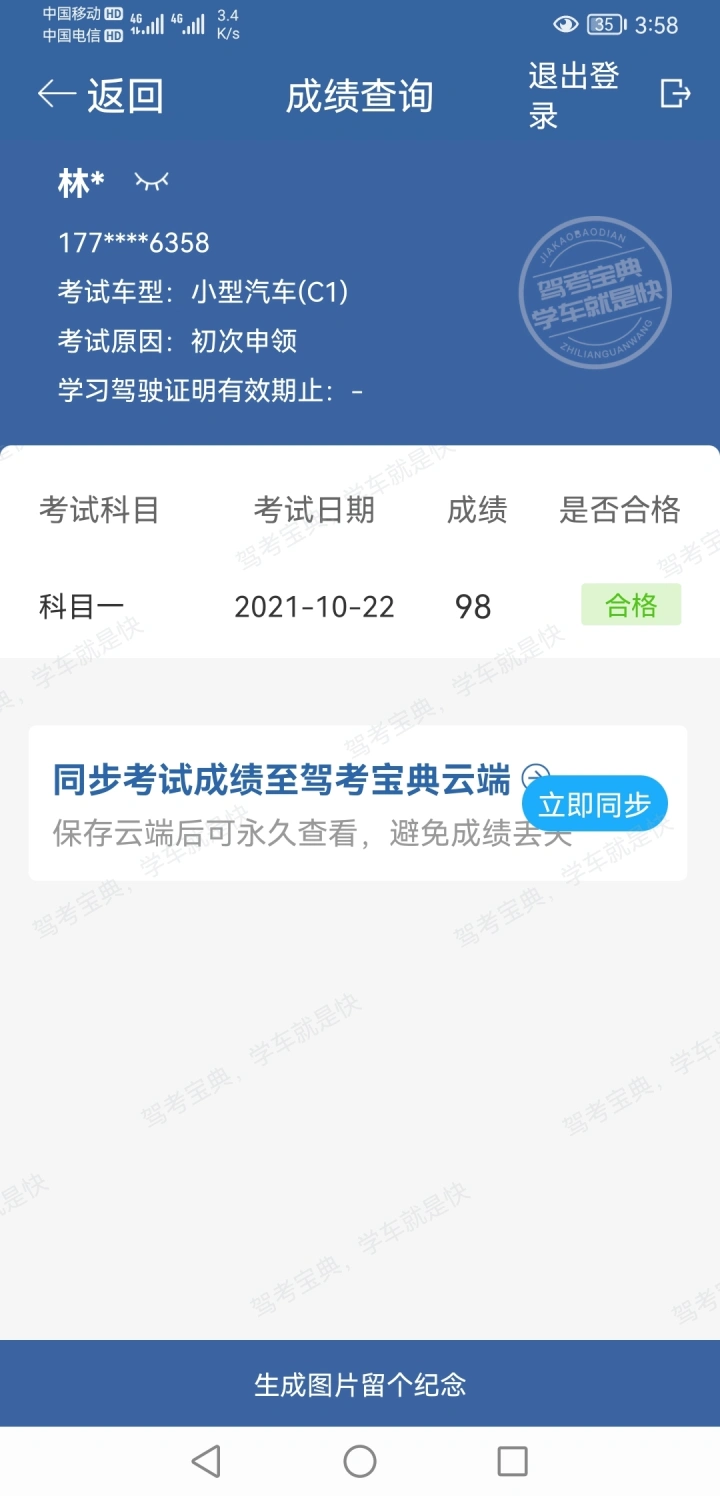The height and width of the screenshot is (1496, 720).
Task: Generate a keepsake image via 生成图片留个纪念
Action: (x=360, y=1384)
